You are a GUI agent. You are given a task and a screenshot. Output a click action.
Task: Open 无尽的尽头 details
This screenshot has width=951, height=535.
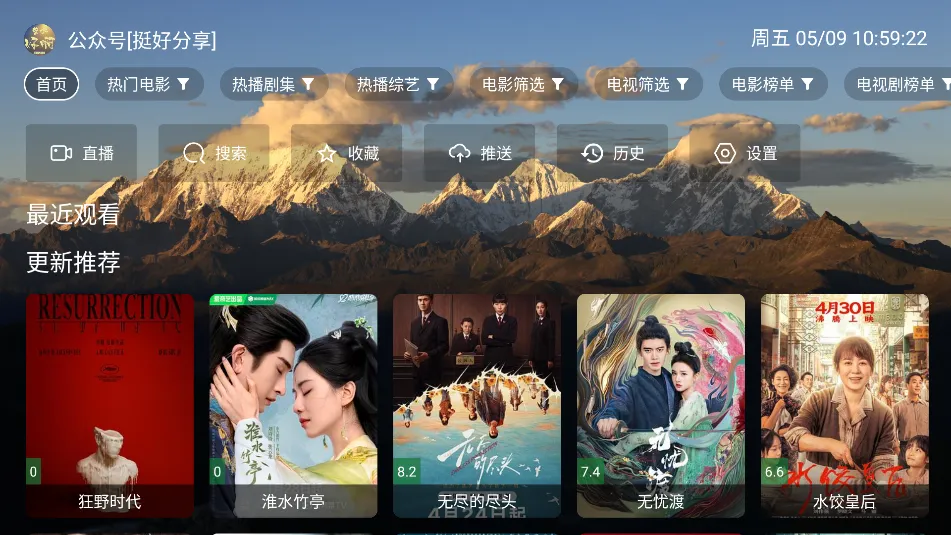477,405
